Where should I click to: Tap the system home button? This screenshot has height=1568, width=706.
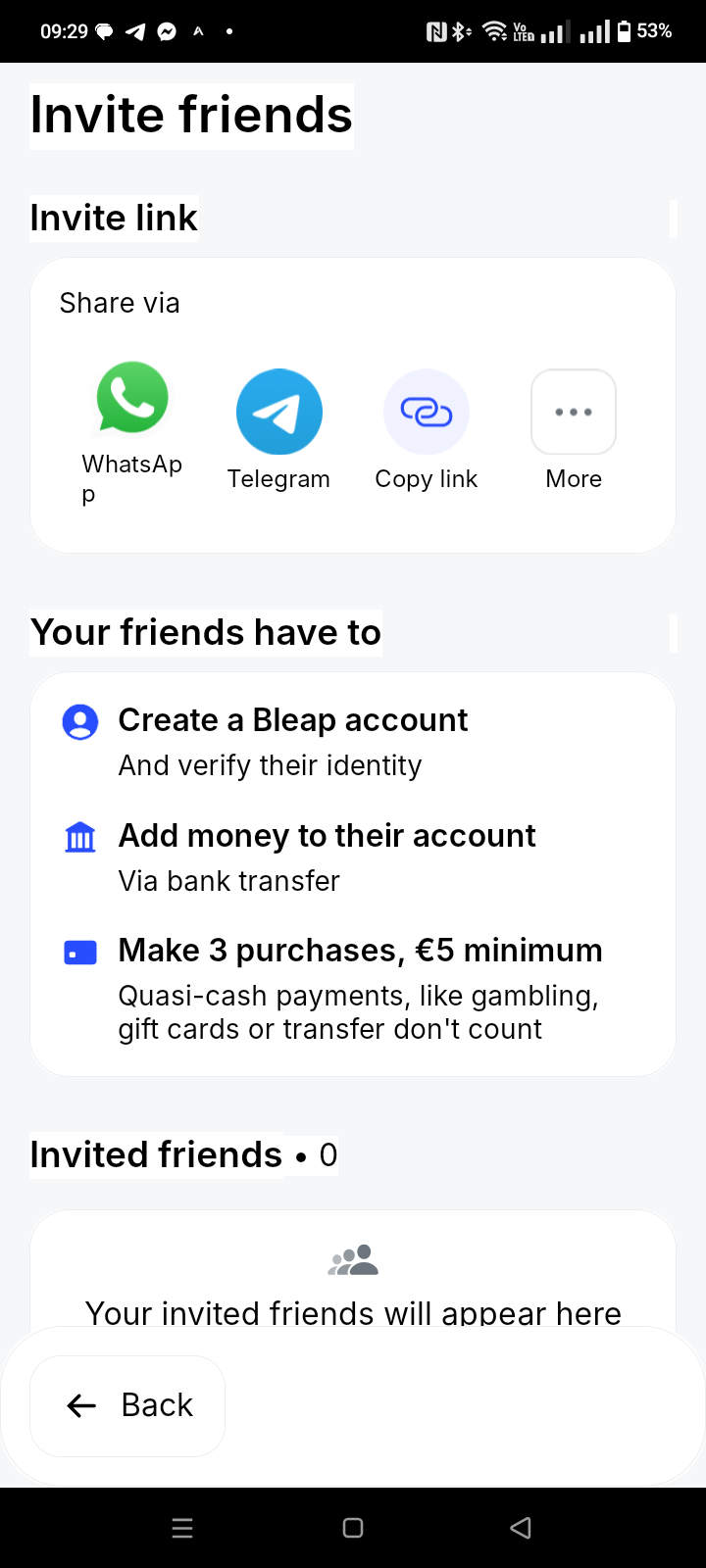(353, 1528)
